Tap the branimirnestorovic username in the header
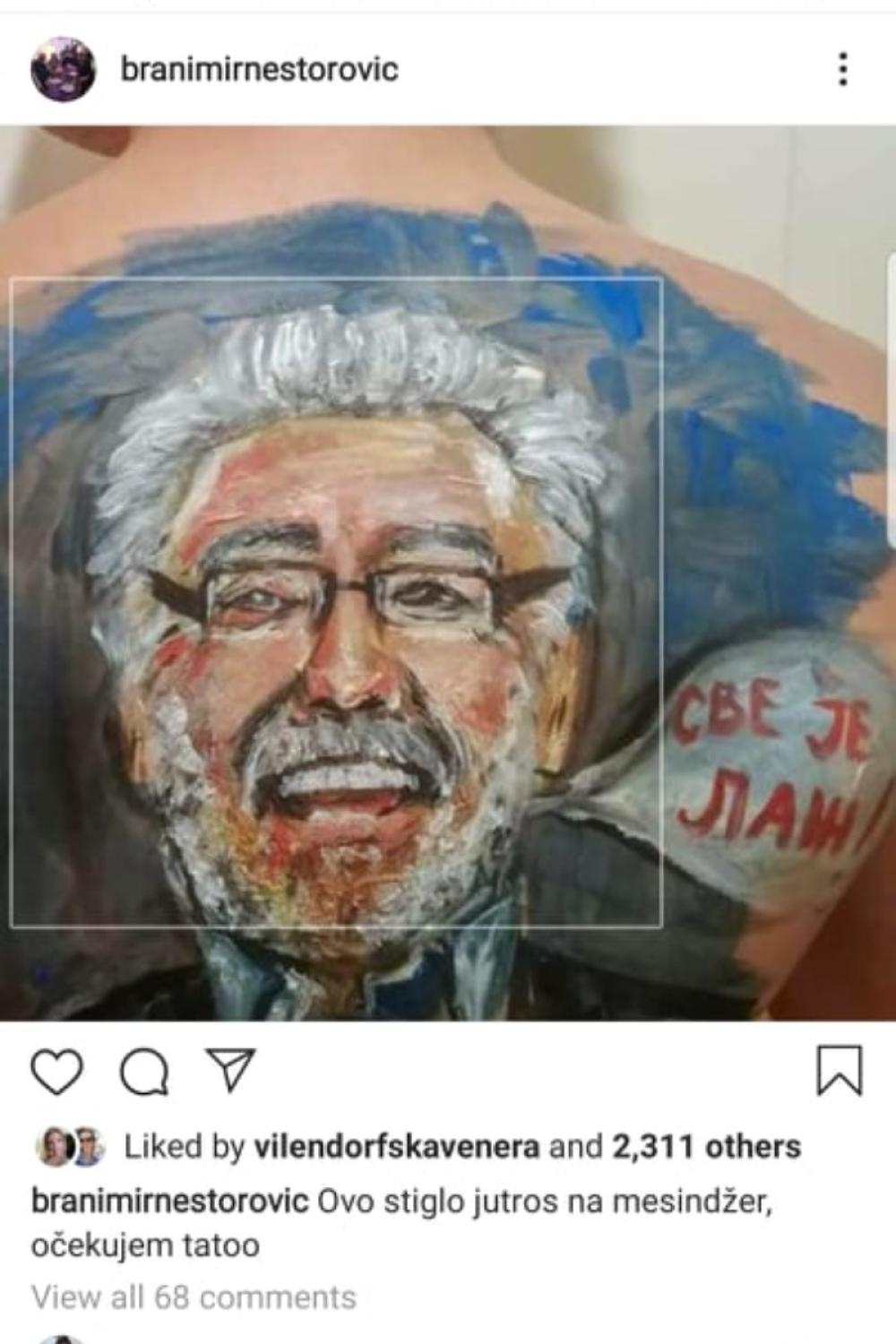This screenshot has width=896, height=1344. click(259, 69)
